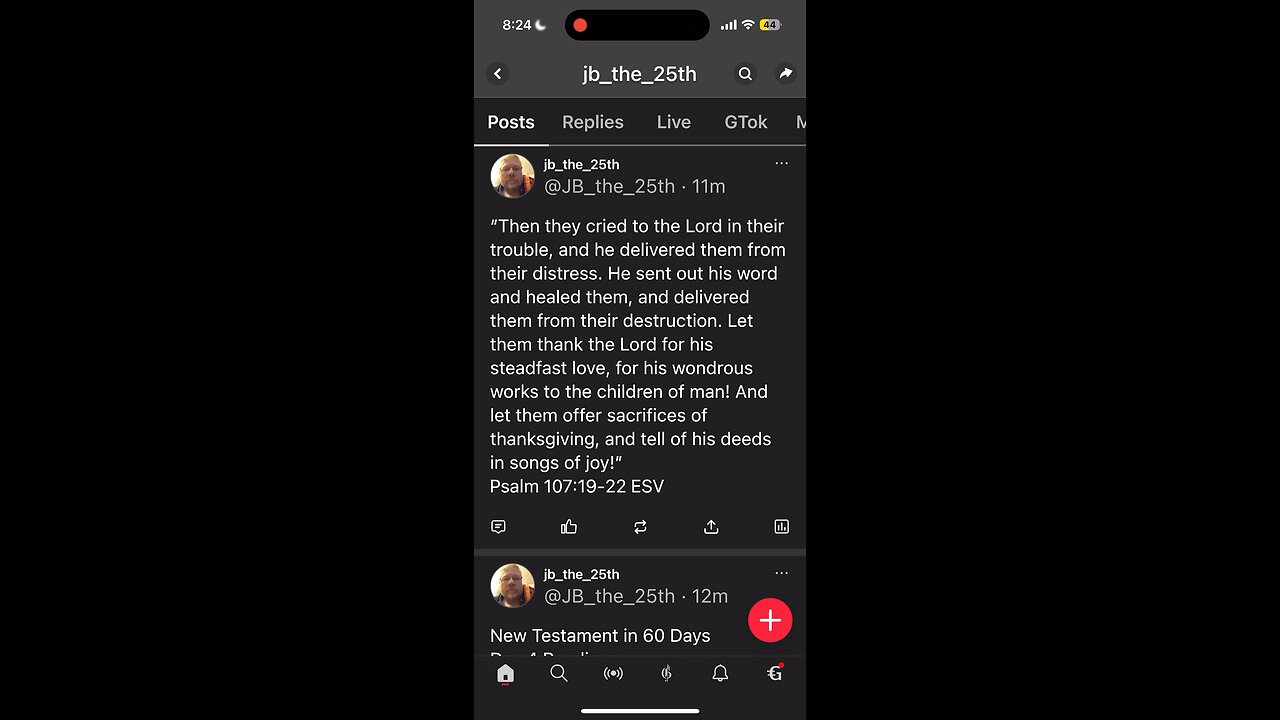Image resolution: width=1280 pixels, height=720 pixels.
Task: Open the bottom Search tab
Action: tap(559, 674)
